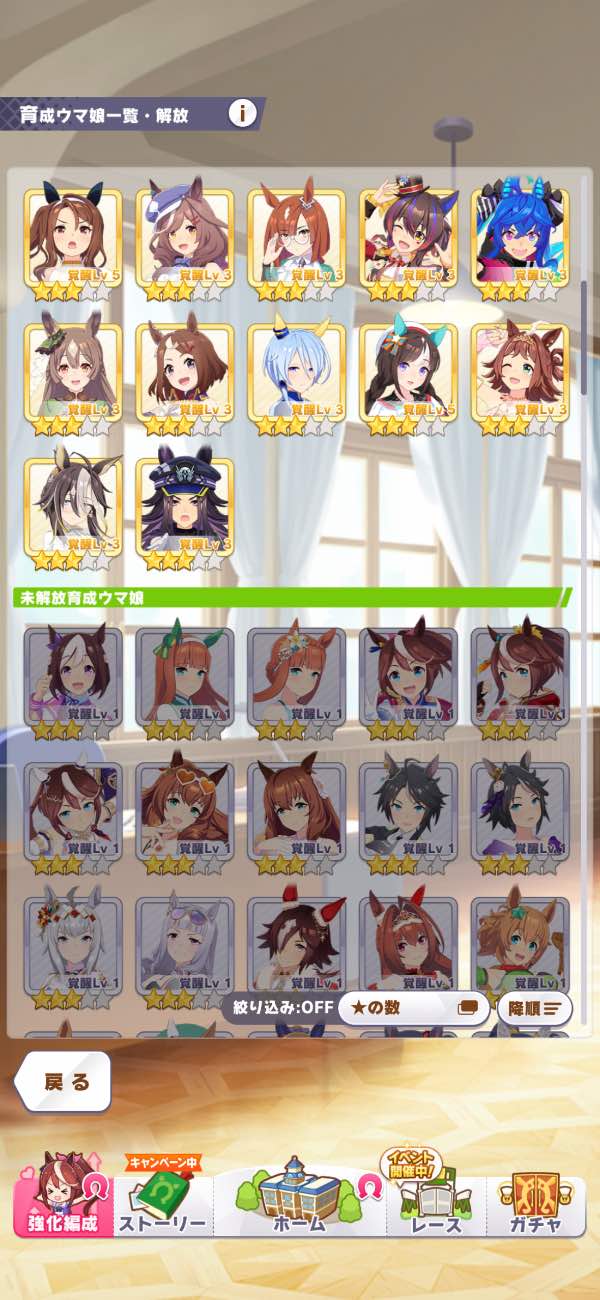Select the girl with purple beret card
Image resolution: width=600 pixels, height=1300 pixels.
pyautogui.click(x=184, y=237)
